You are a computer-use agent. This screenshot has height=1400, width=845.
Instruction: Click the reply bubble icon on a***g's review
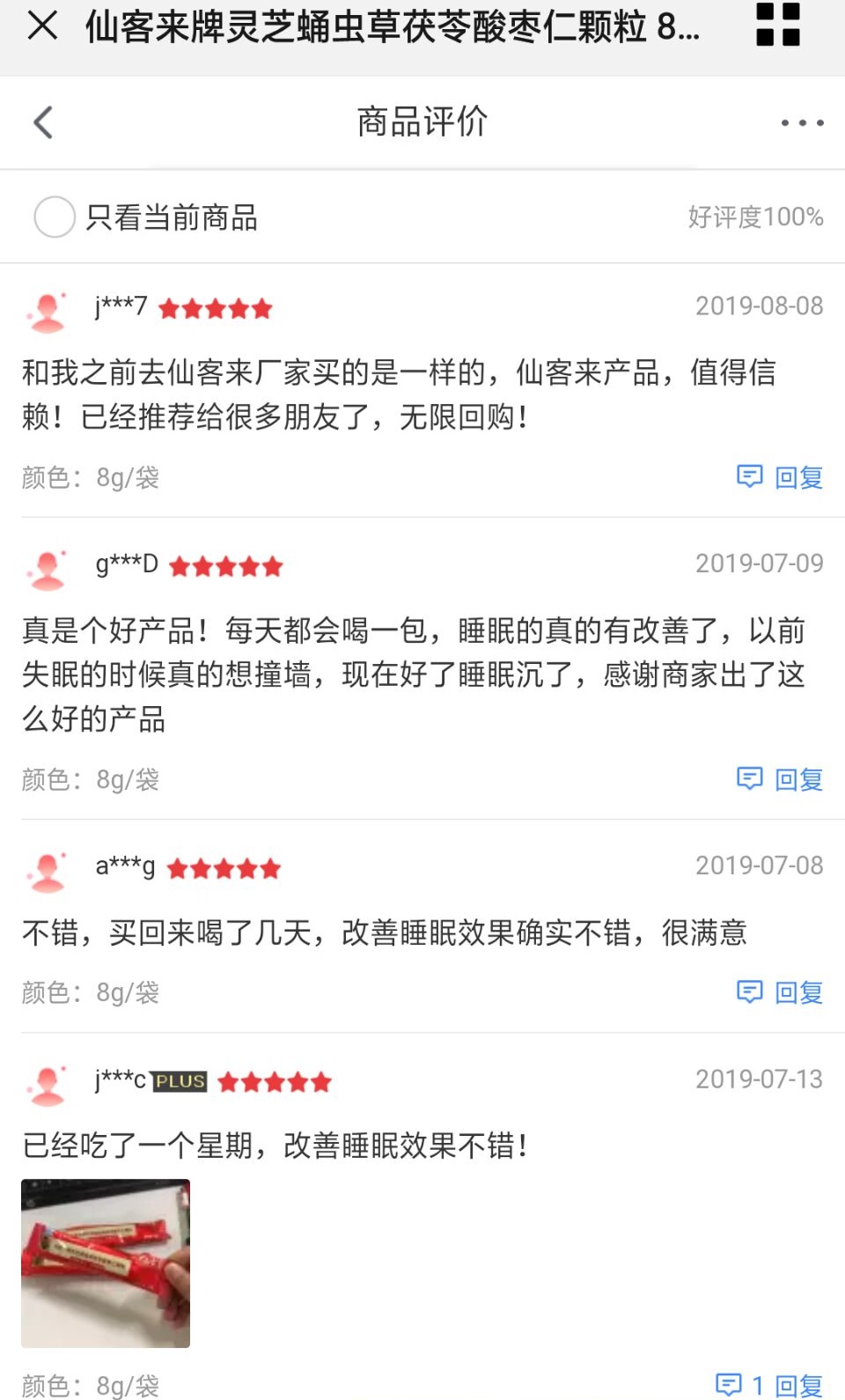coord(749,992)
